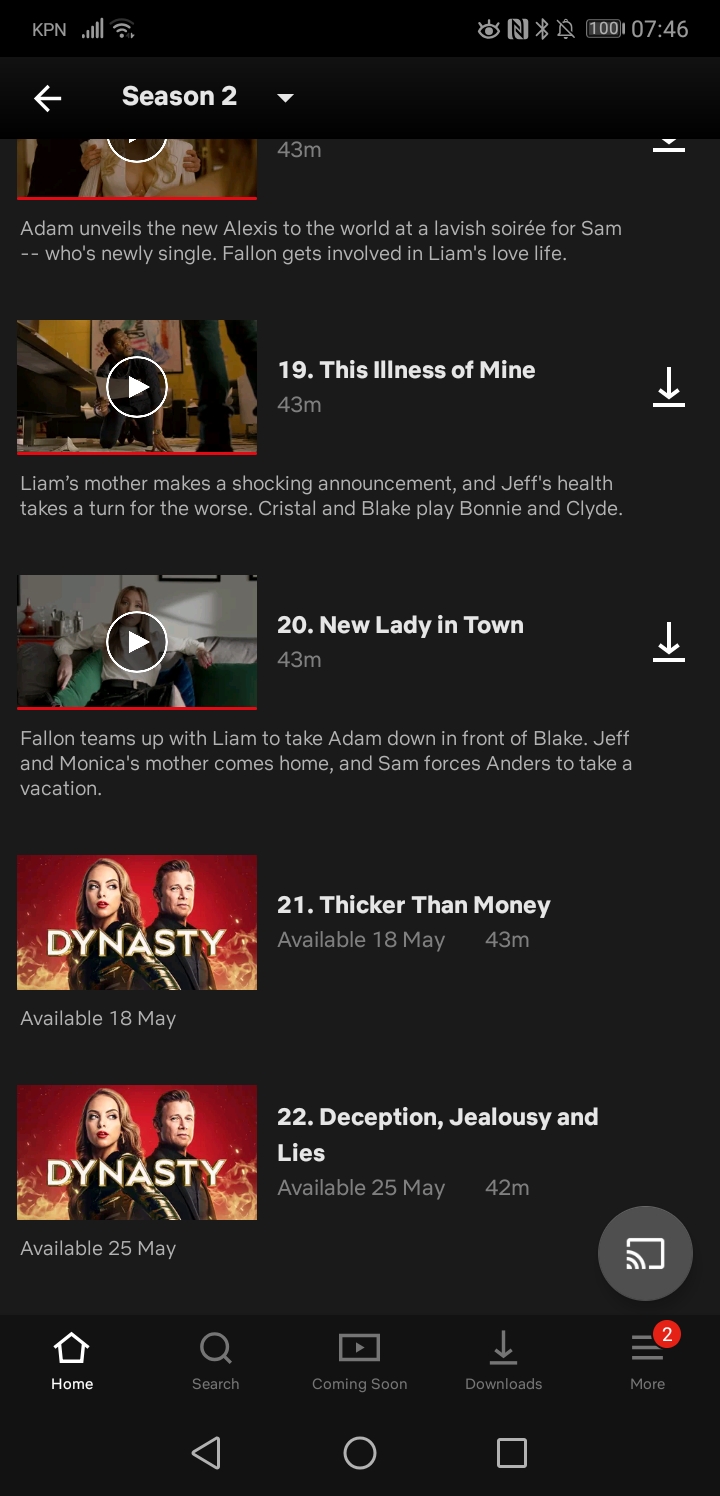Download episode 20 New Lady in Town
This screenshot has width=720, height=1496.
(x=669, y=642)
